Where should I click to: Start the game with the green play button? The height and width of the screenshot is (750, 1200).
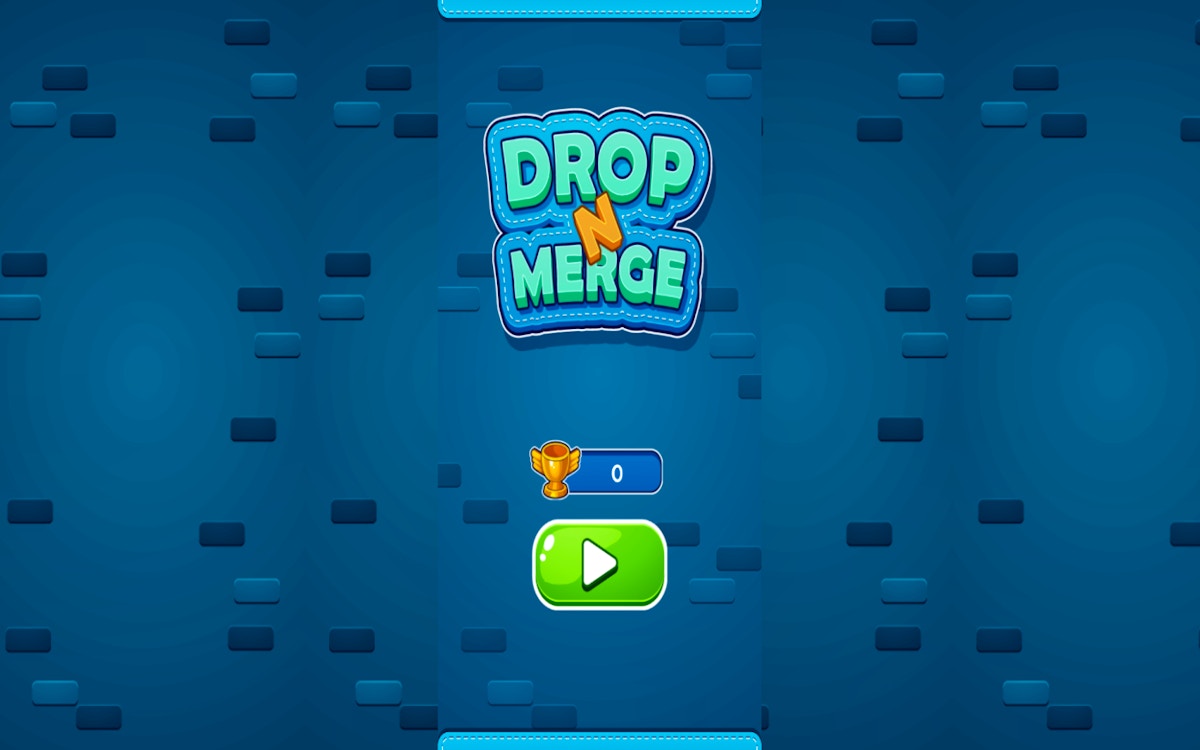599,565
